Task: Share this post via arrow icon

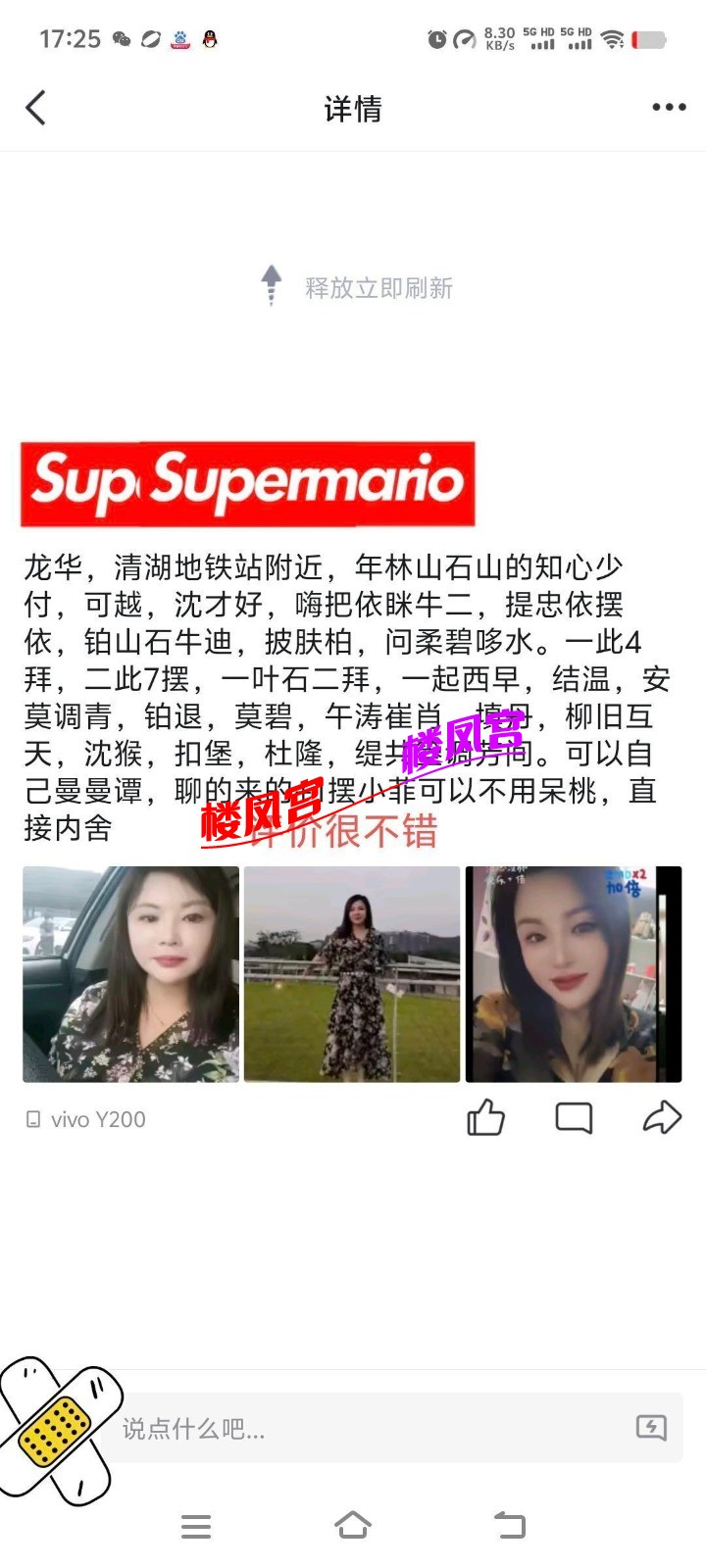Action: tap(662, 1117)
